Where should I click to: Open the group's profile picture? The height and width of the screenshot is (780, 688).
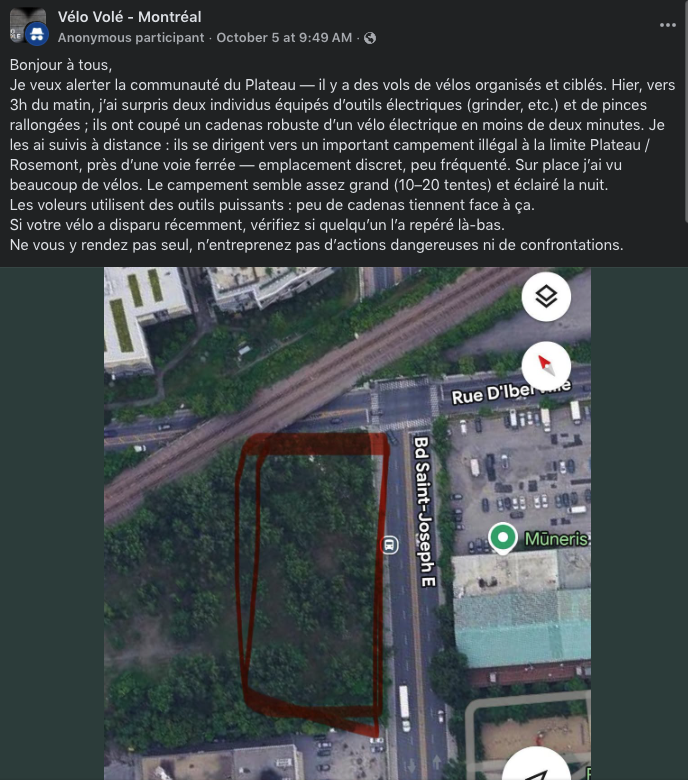click(27, 25)
